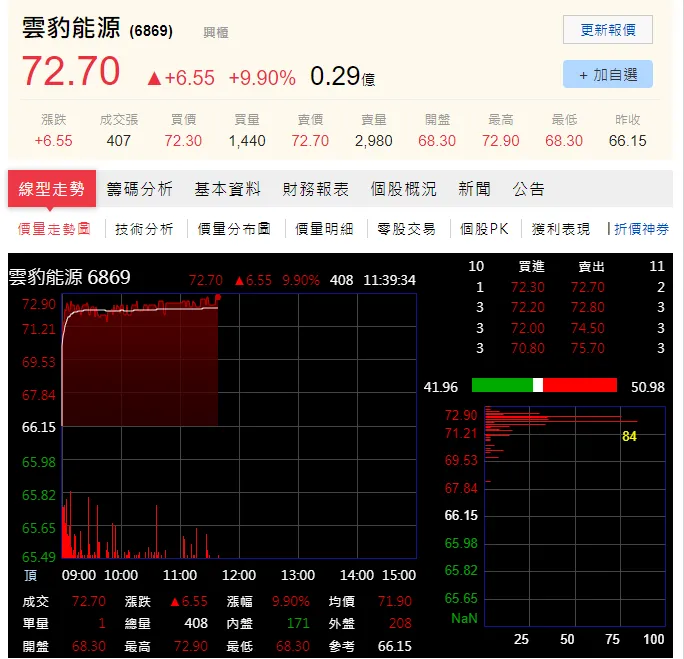
Task: Select 價量走勢圖 sub-tab
Action: click(x=54, y=229)
